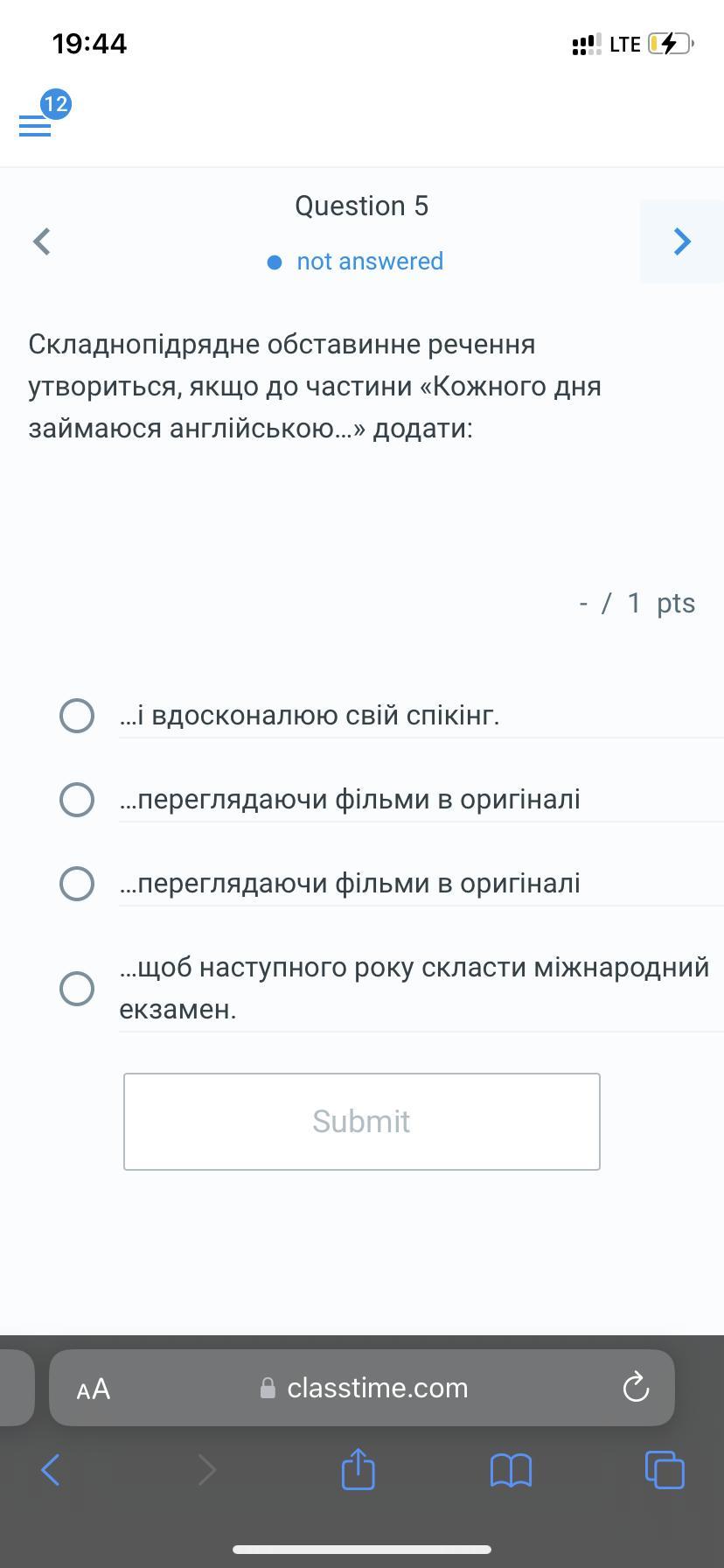Go back in Safari browser history
This screenshot has width=724, height=1568.
pyautogui.click(x=51, y=1470)
